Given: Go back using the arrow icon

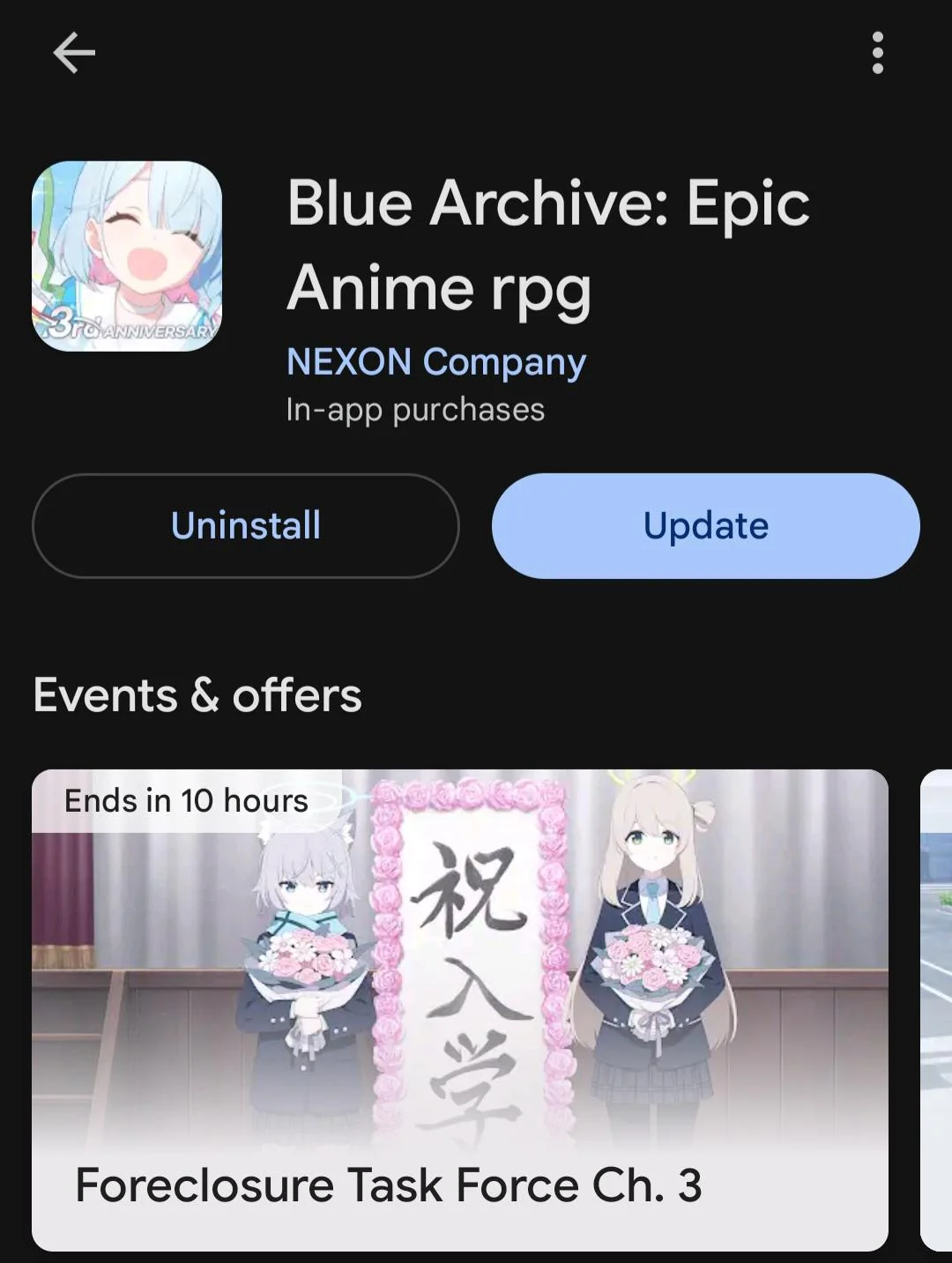Looking at the screenshot, I should [74, 53].
